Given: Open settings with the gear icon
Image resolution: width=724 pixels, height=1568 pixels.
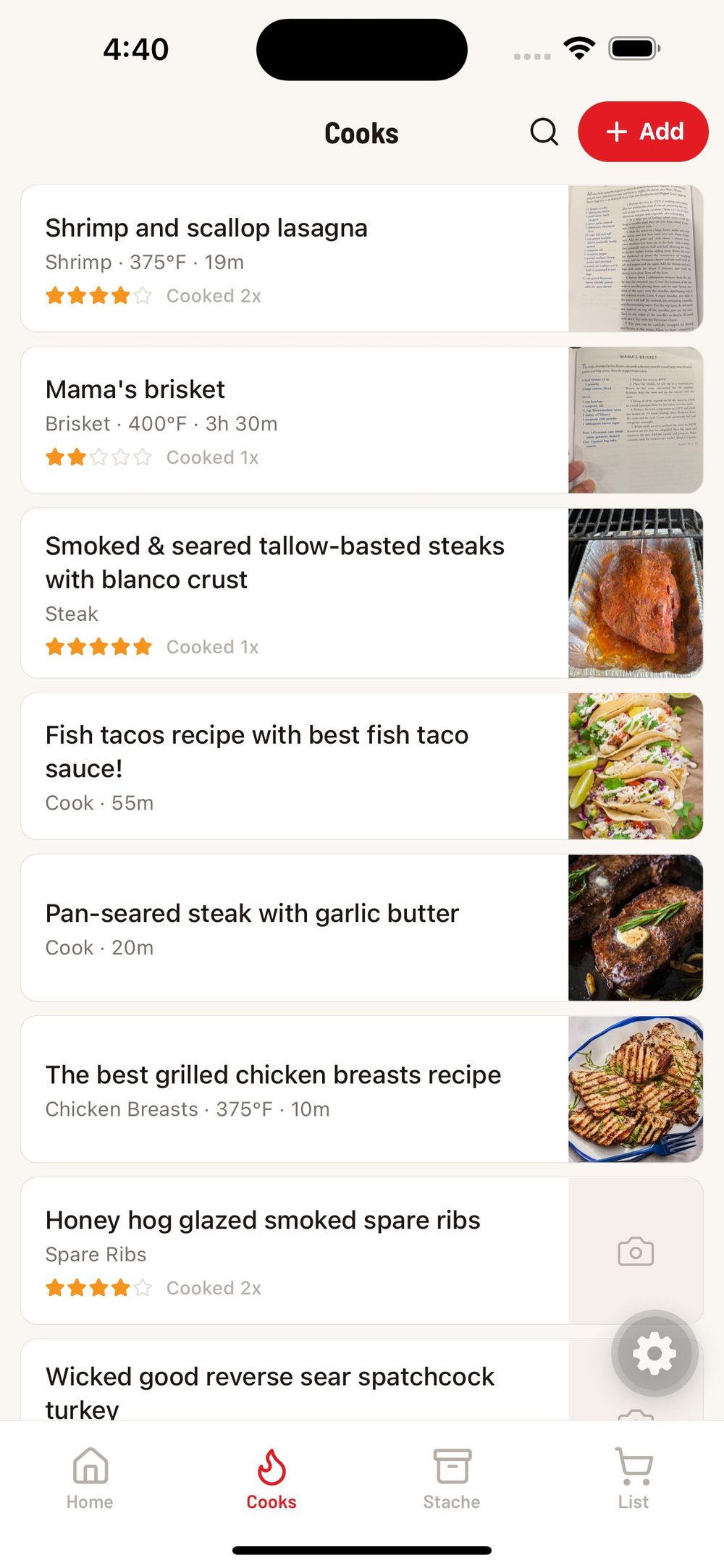Looking at the screenshot, I should click(x=654, y=1353).
